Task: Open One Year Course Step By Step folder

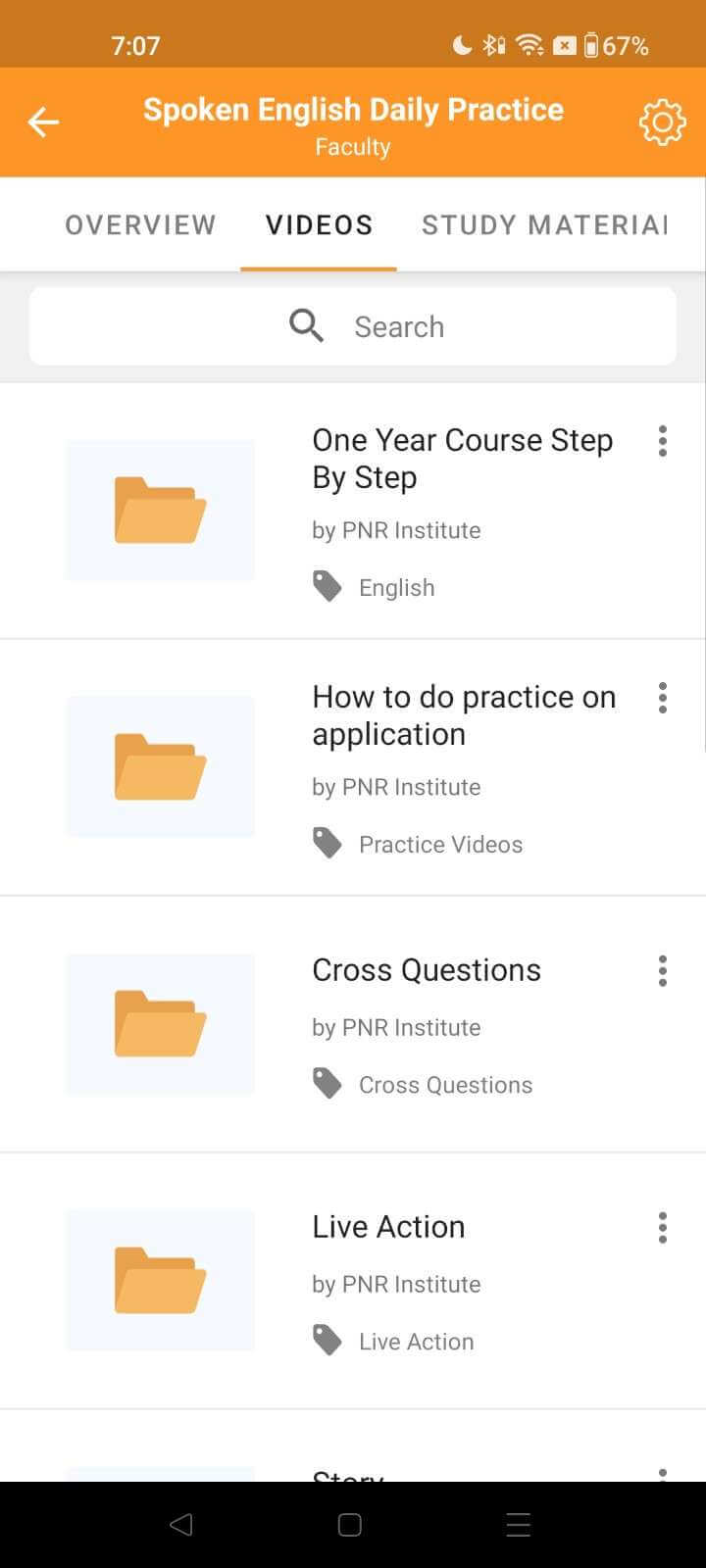Action: [462, 459]
